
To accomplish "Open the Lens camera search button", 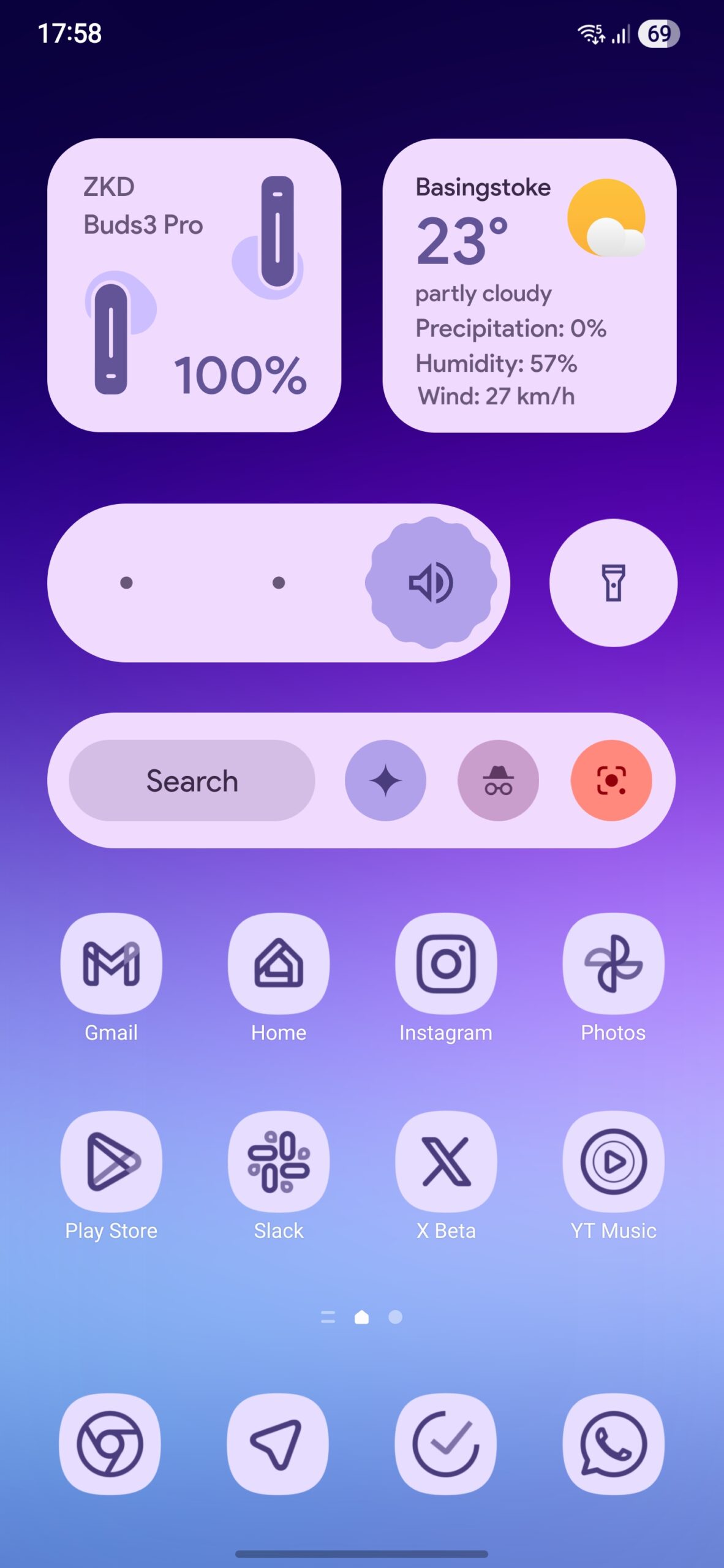I will (x=611, y=780).
